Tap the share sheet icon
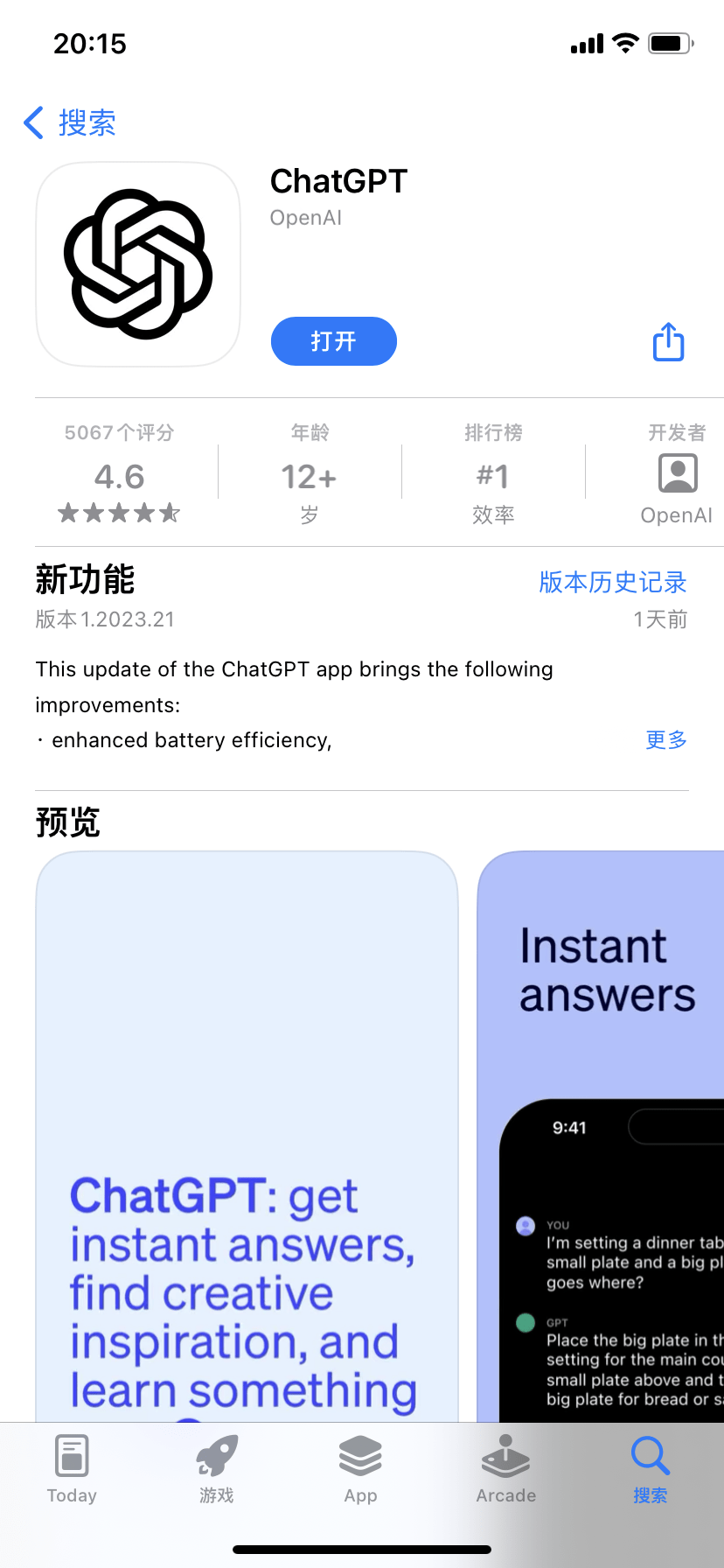Viewport: 724px width, 1568px height. coord(668,342)
